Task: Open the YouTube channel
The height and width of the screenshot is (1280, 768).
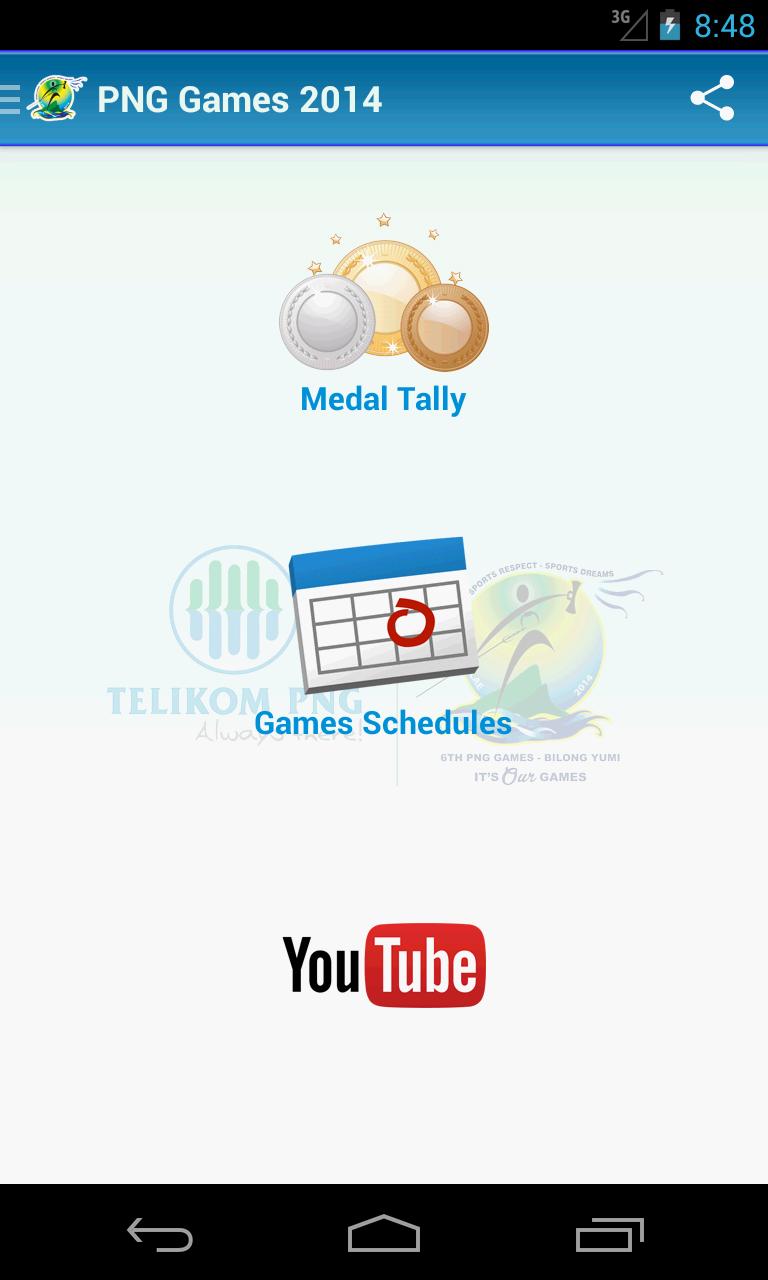Action: tap(383, 965)
